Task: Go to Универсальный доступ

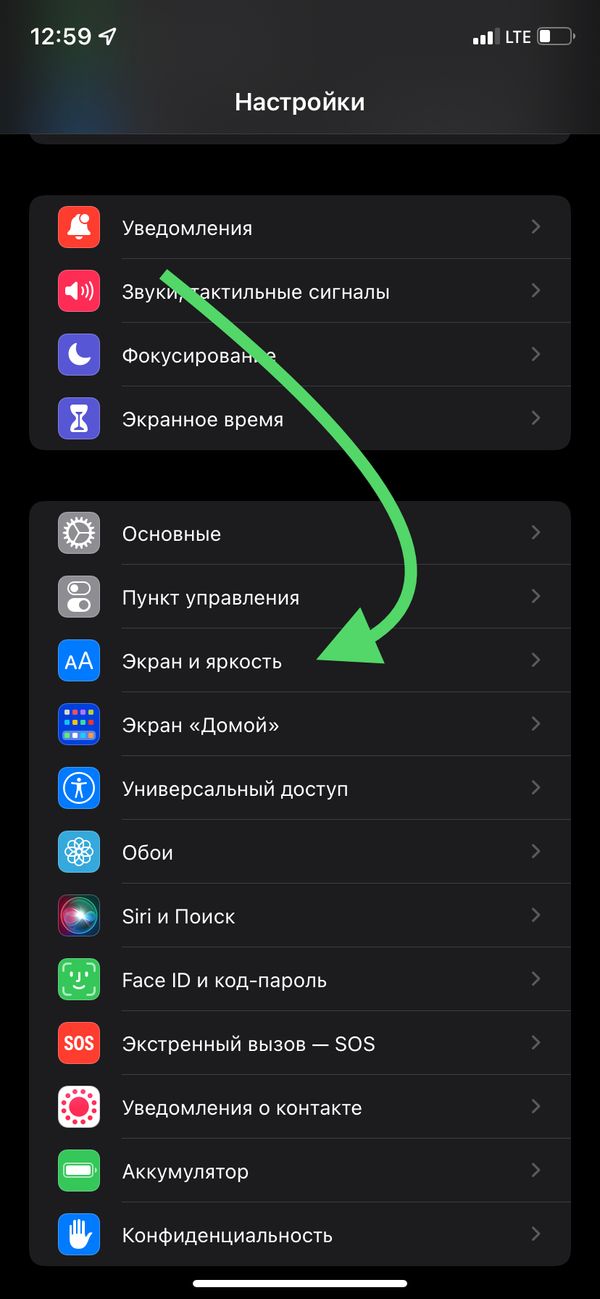Action: (300, 789)
